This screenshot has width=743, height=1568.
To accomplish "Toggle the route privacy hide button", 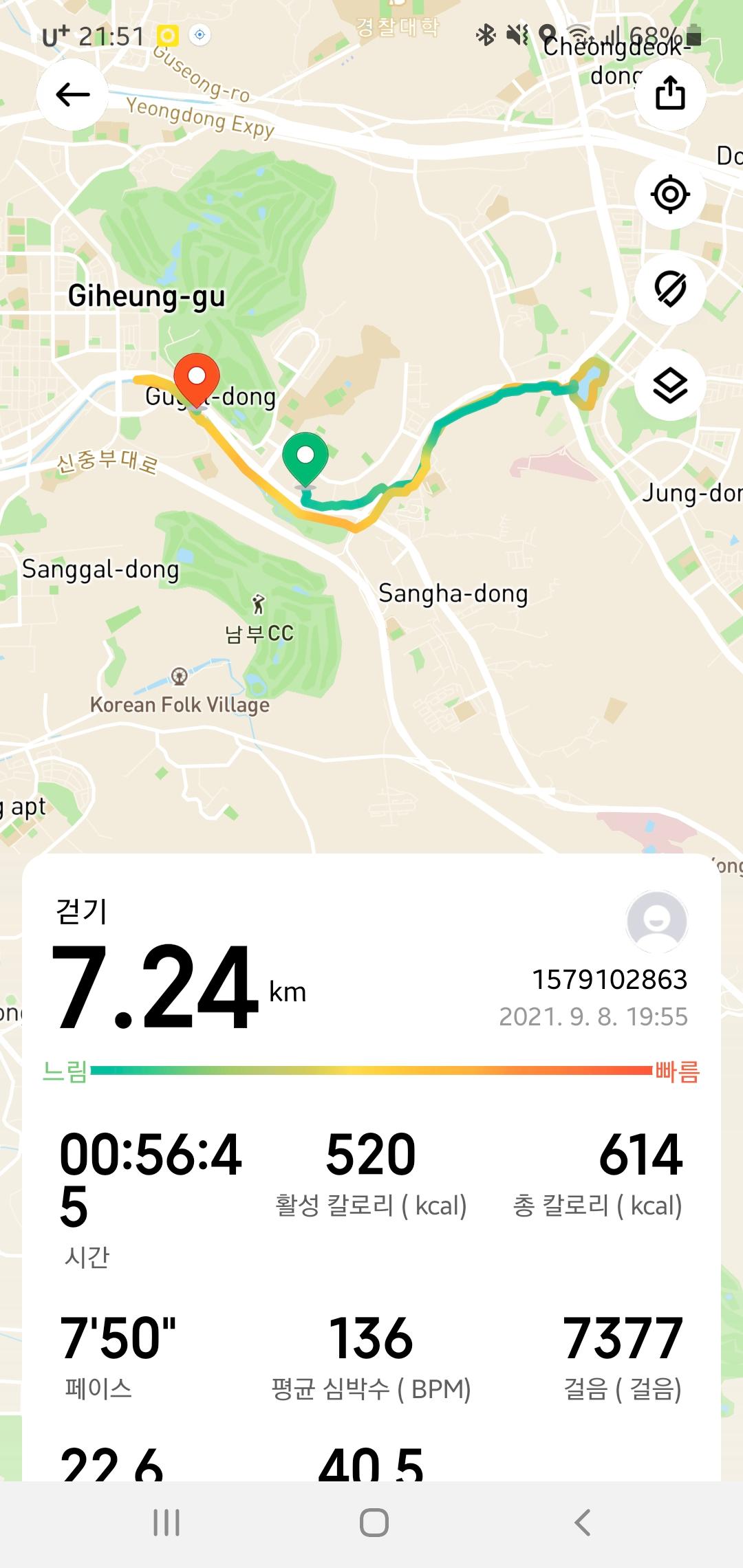I will 669,288.
